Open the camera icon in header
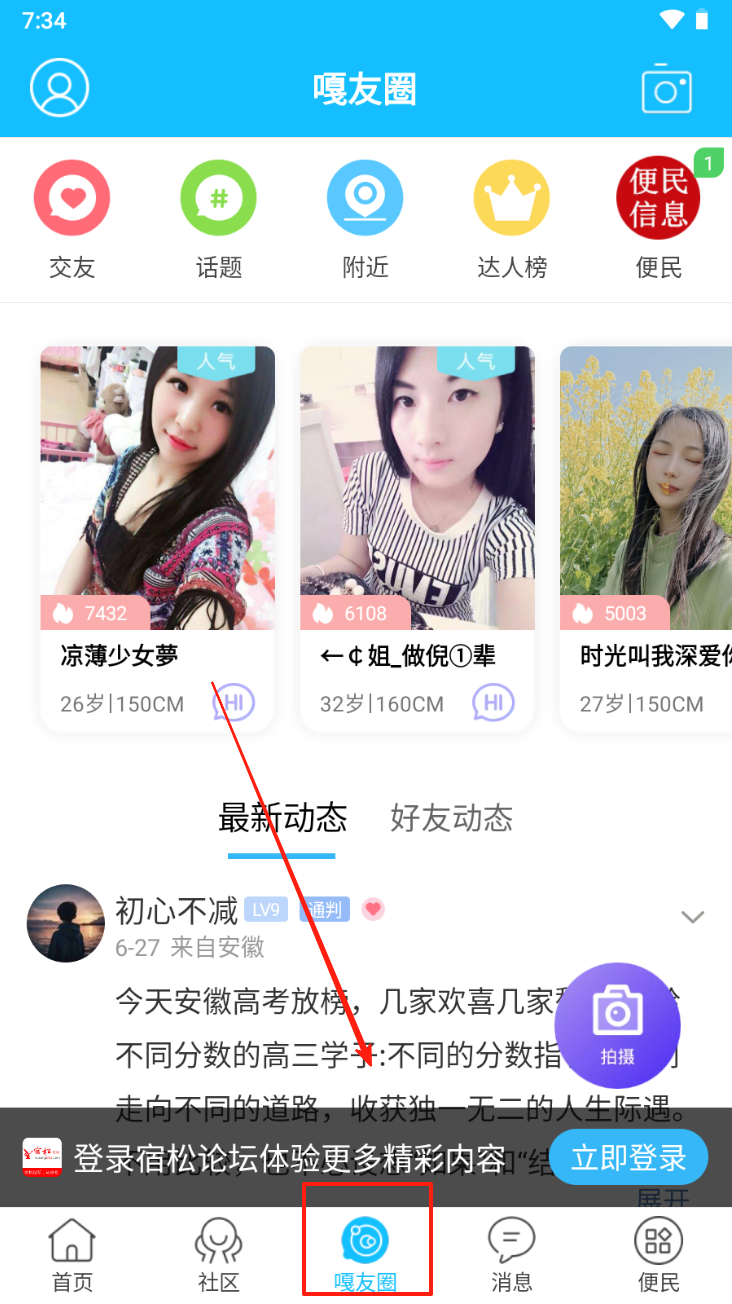Viewport: 732px width, 1304px height. (666, 90)
